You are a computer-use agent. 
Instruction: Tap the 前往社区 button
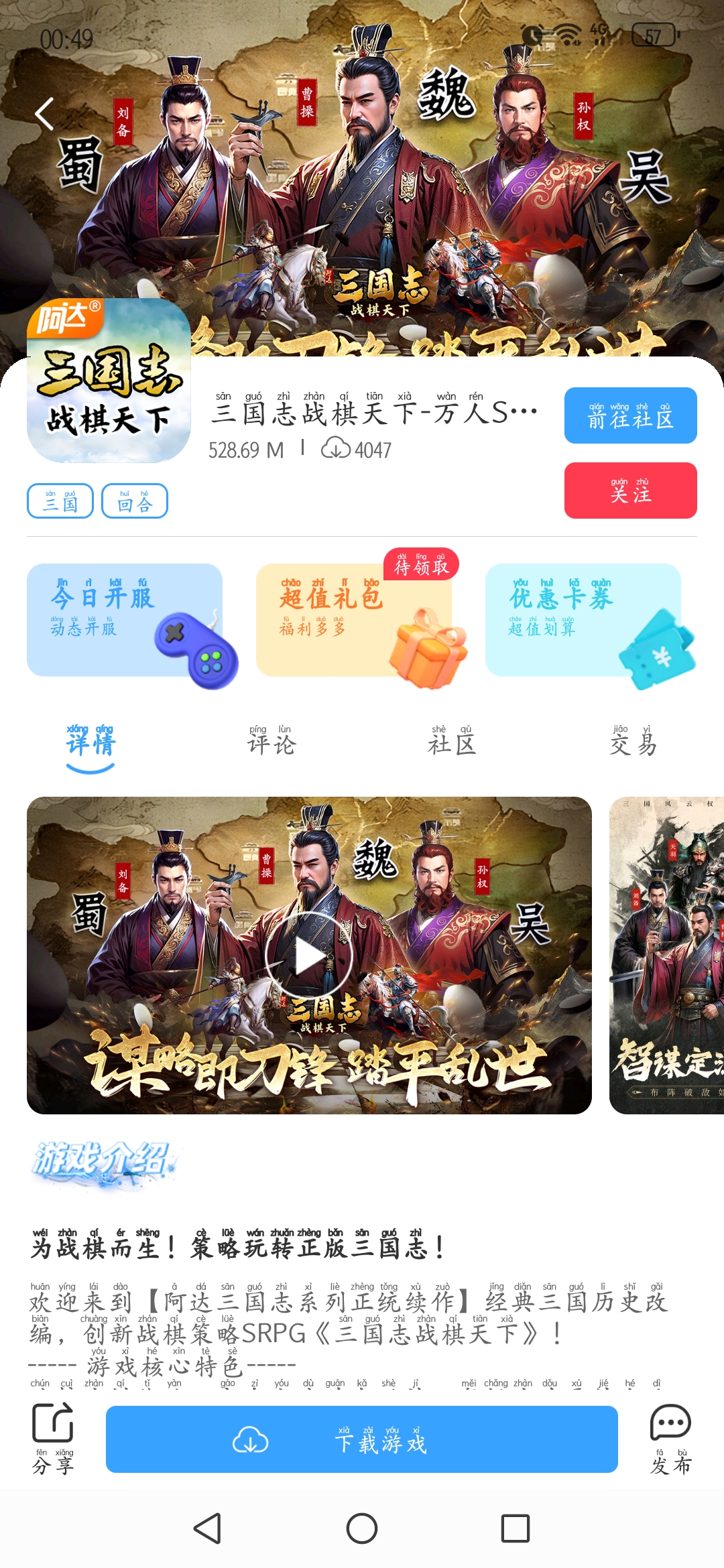coord(630,415)
